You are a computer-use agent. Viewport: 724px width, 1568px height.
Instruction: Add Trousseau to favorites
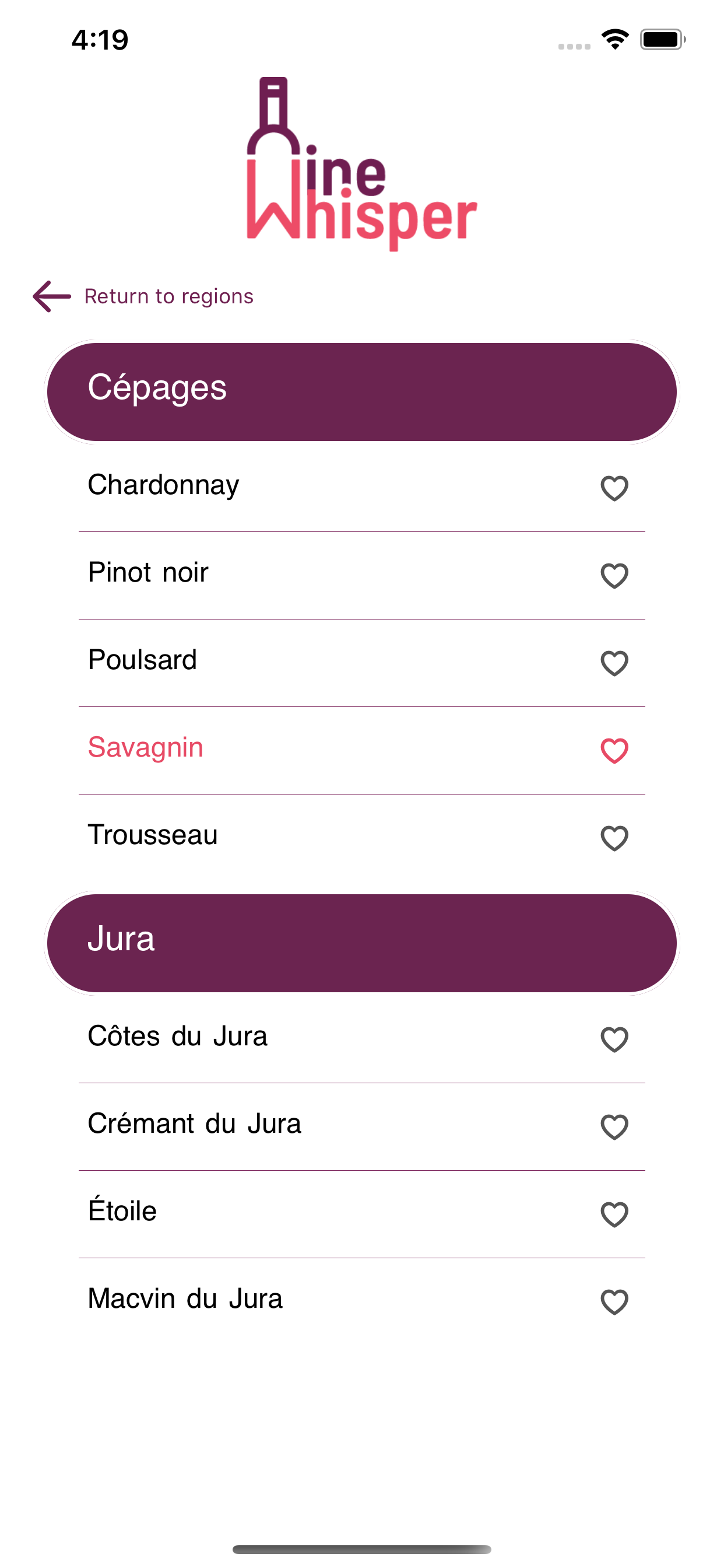614,838
